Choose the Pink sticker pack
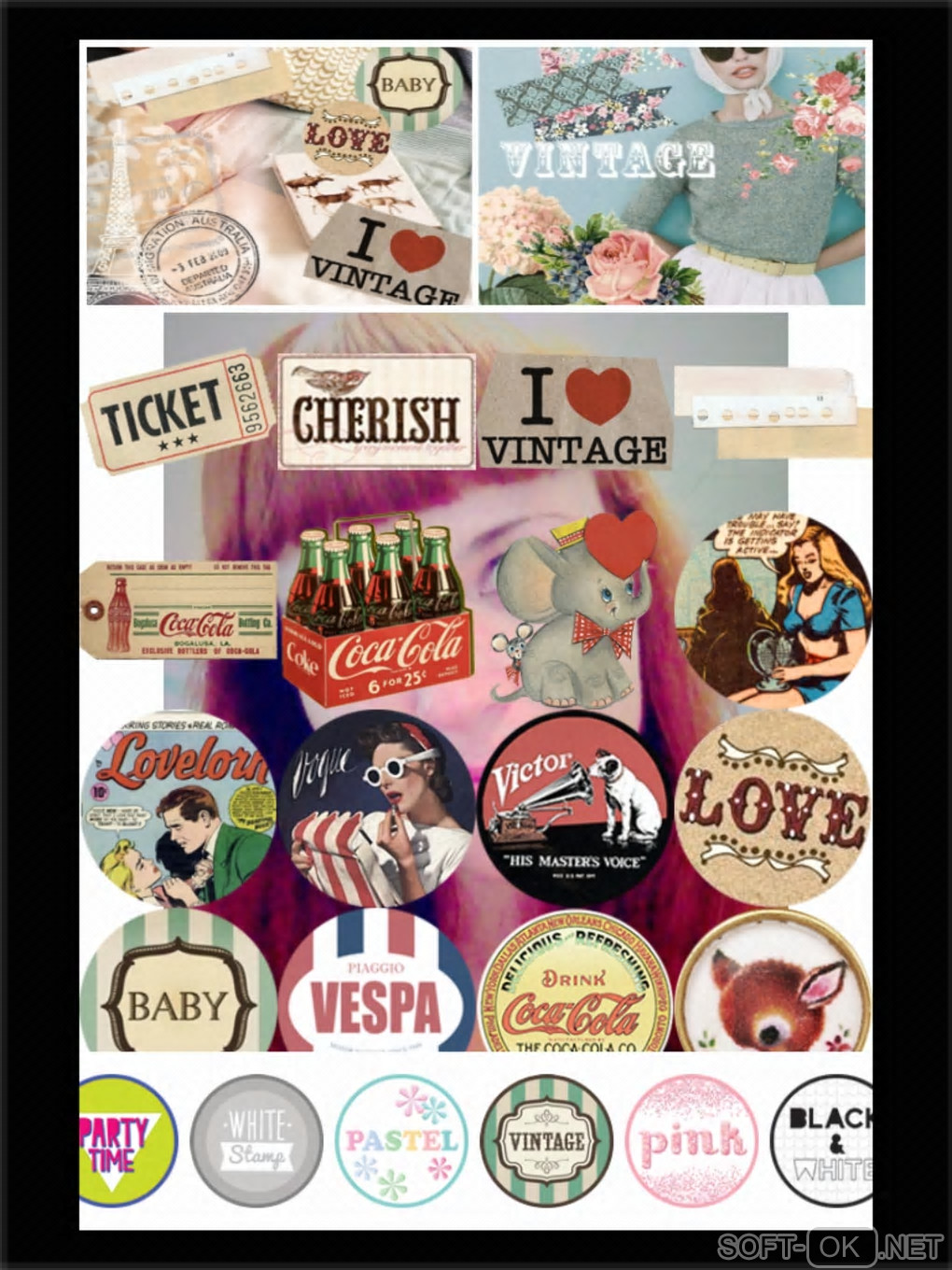 [x=692, y=1140]
